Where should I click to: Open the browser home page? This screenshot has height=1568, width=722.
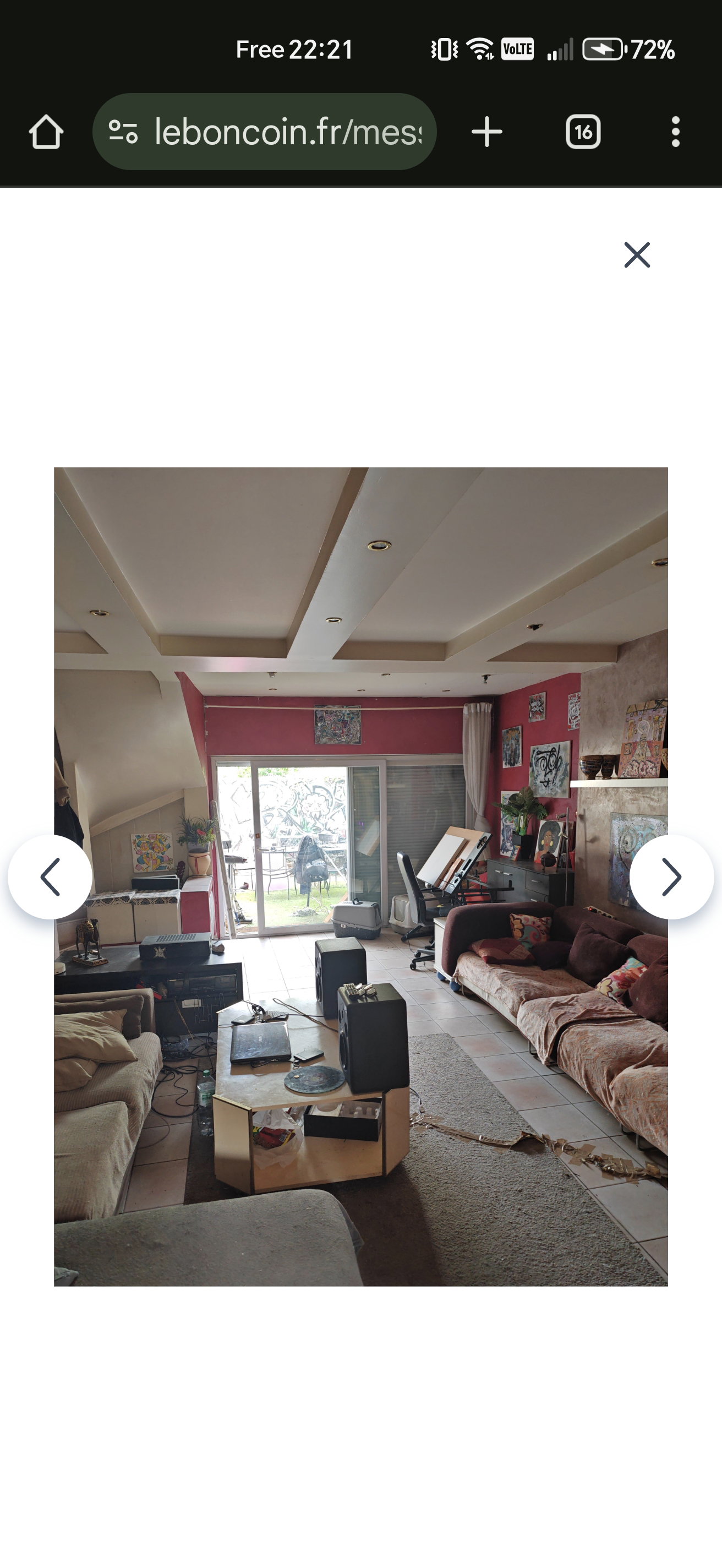[46, 132]
